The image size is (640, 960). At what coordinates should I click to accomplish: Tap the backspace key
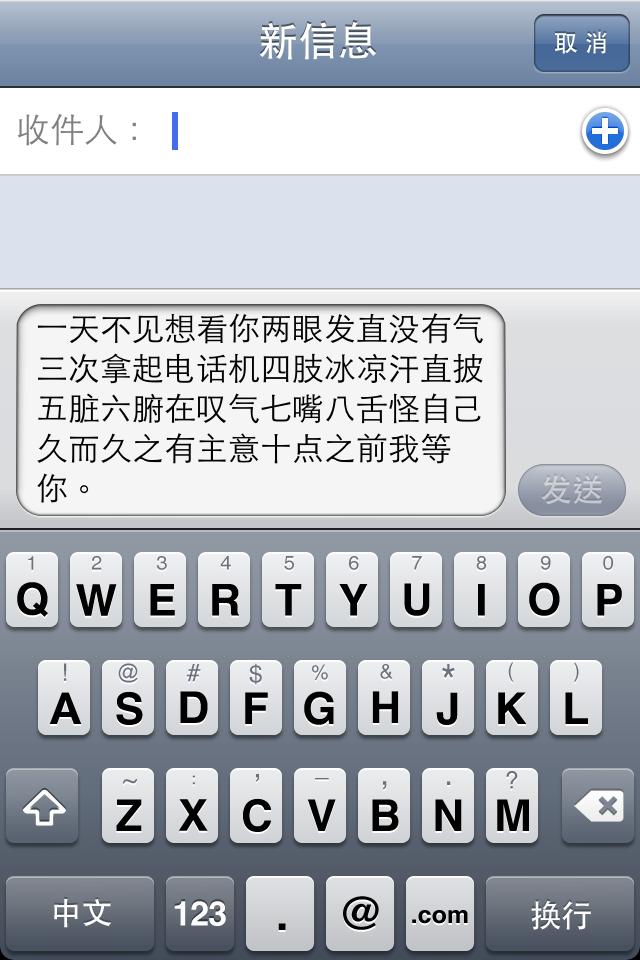tap(597, 807)
